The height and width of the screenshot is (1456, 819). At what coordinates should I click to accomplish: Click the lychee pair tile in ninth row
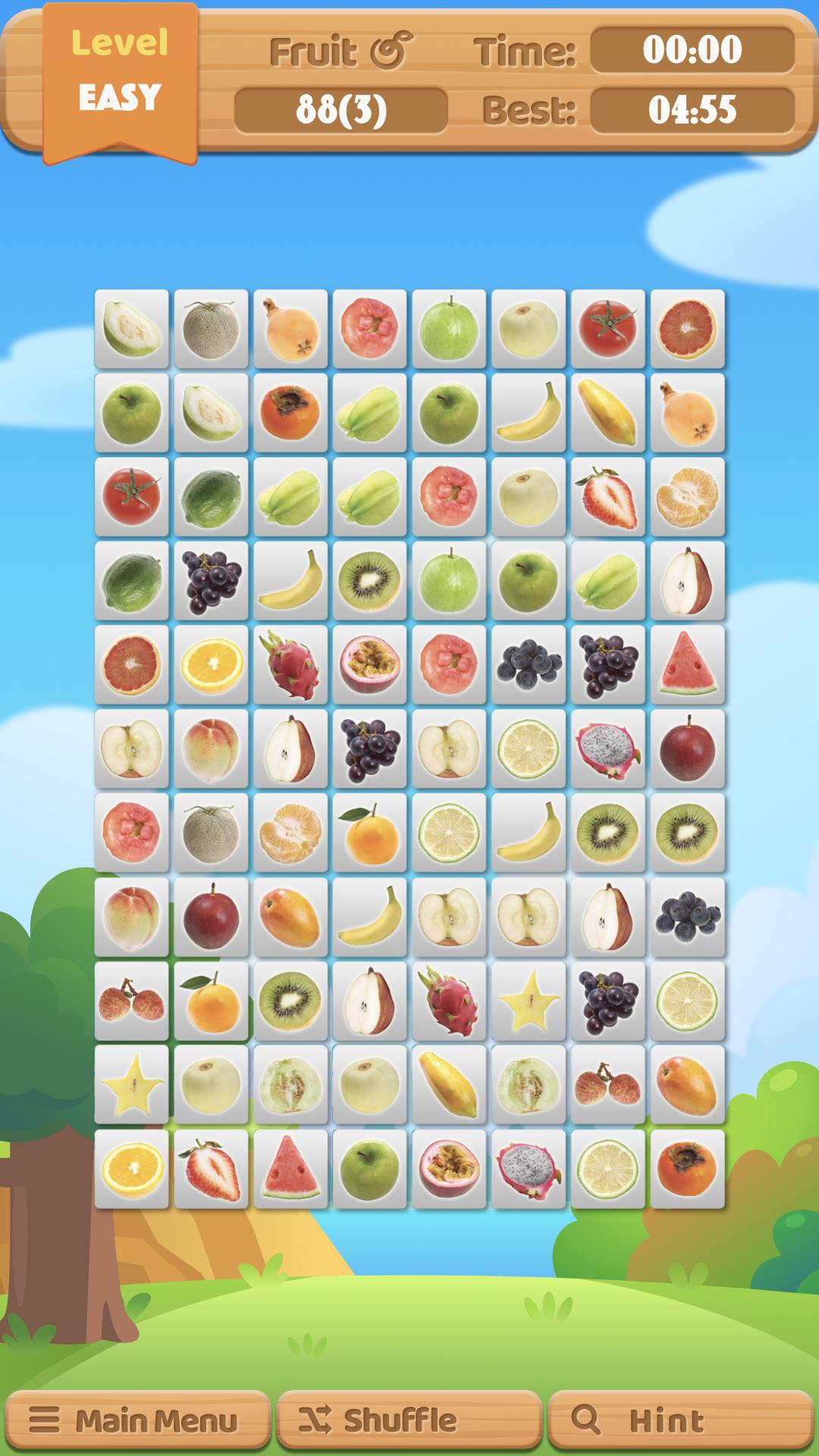pyautogui.click(x=131, y=1001)
